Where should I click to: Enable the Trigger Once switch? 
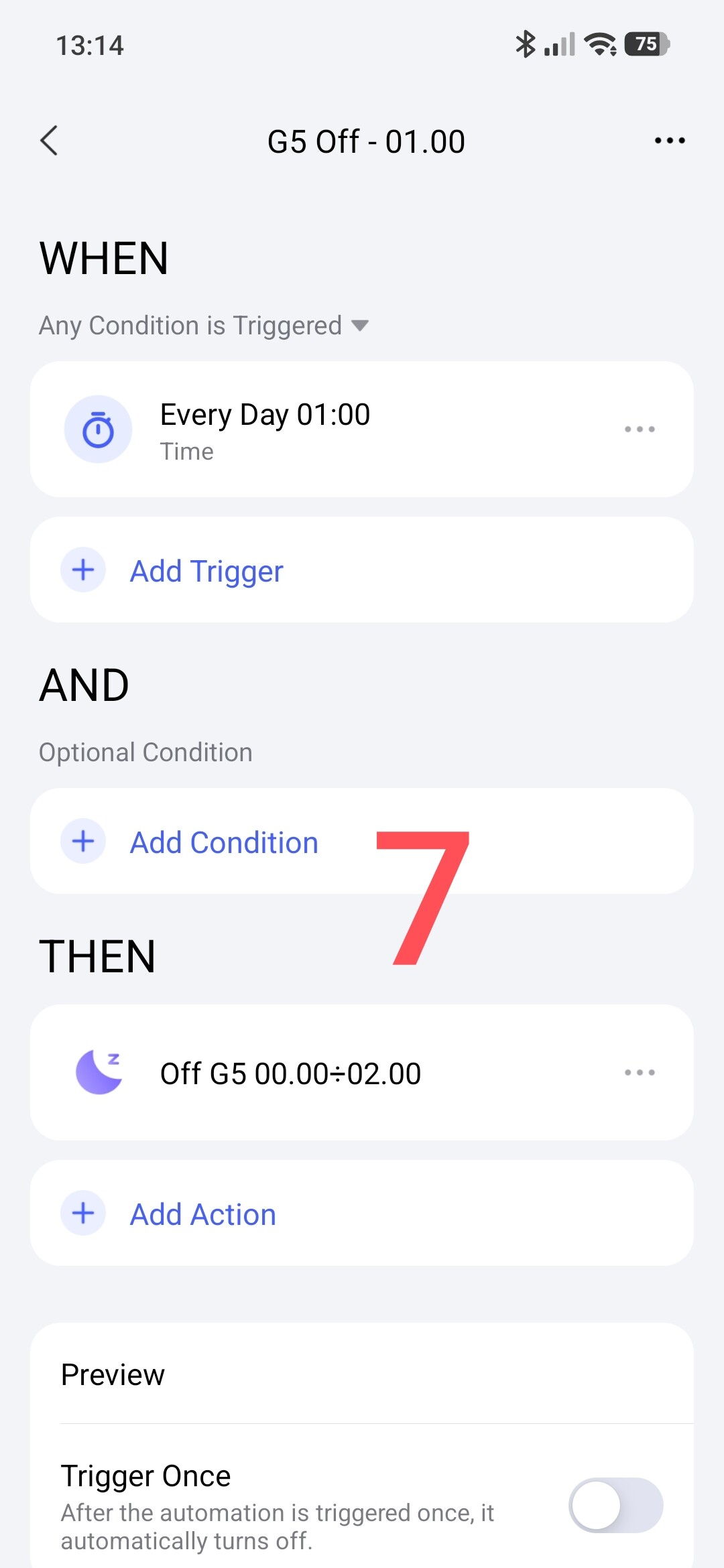615,1505
